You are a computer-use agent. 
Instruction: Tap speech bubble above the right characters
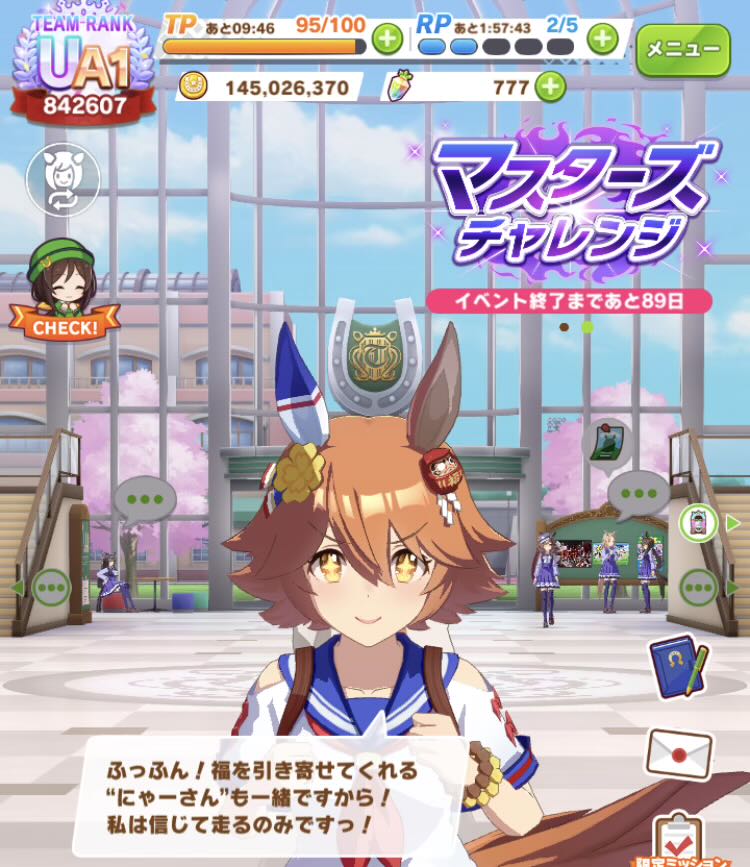(638, 493)
